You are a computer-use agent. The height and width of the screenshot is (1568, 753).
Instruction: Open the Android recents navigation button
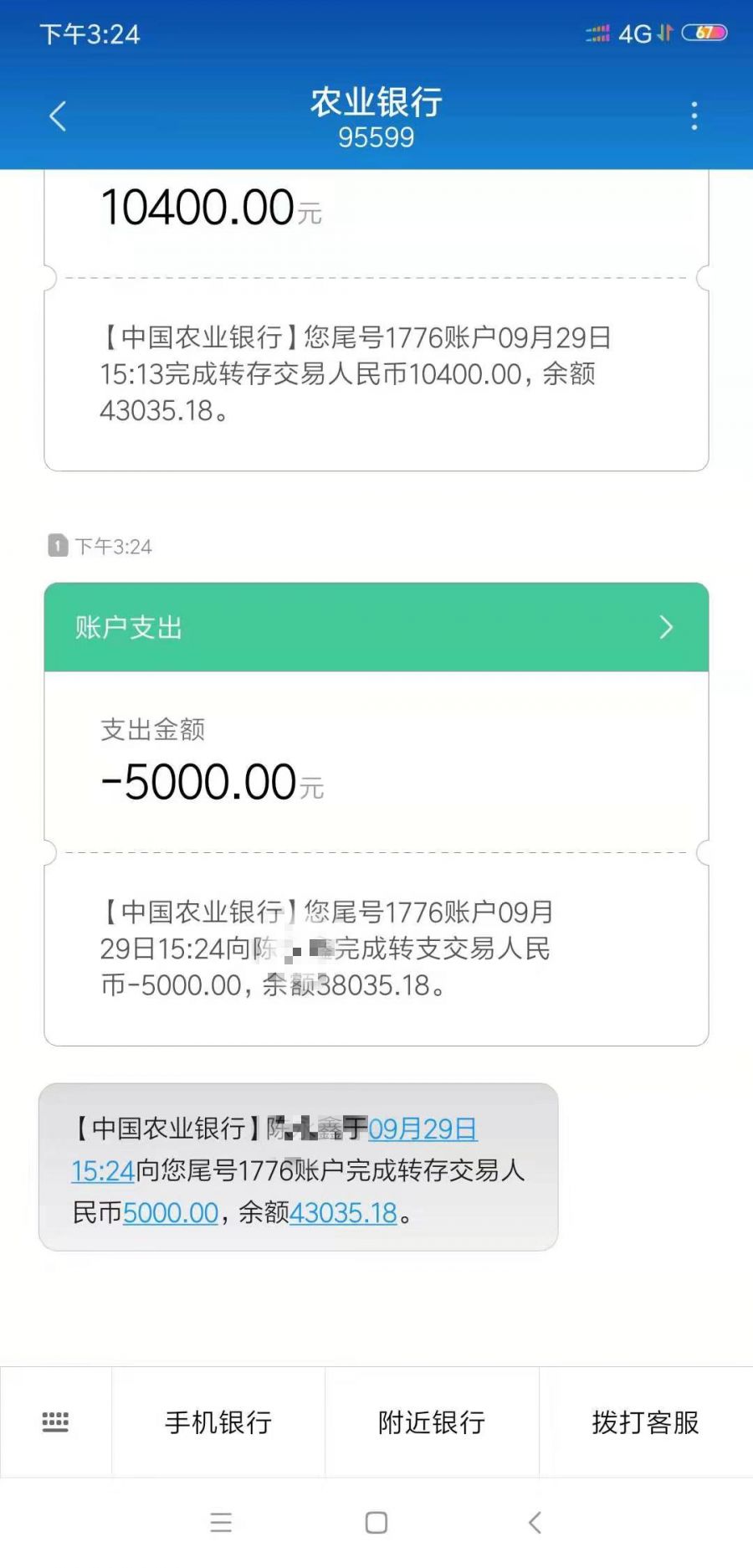(x=221, y=1522)
